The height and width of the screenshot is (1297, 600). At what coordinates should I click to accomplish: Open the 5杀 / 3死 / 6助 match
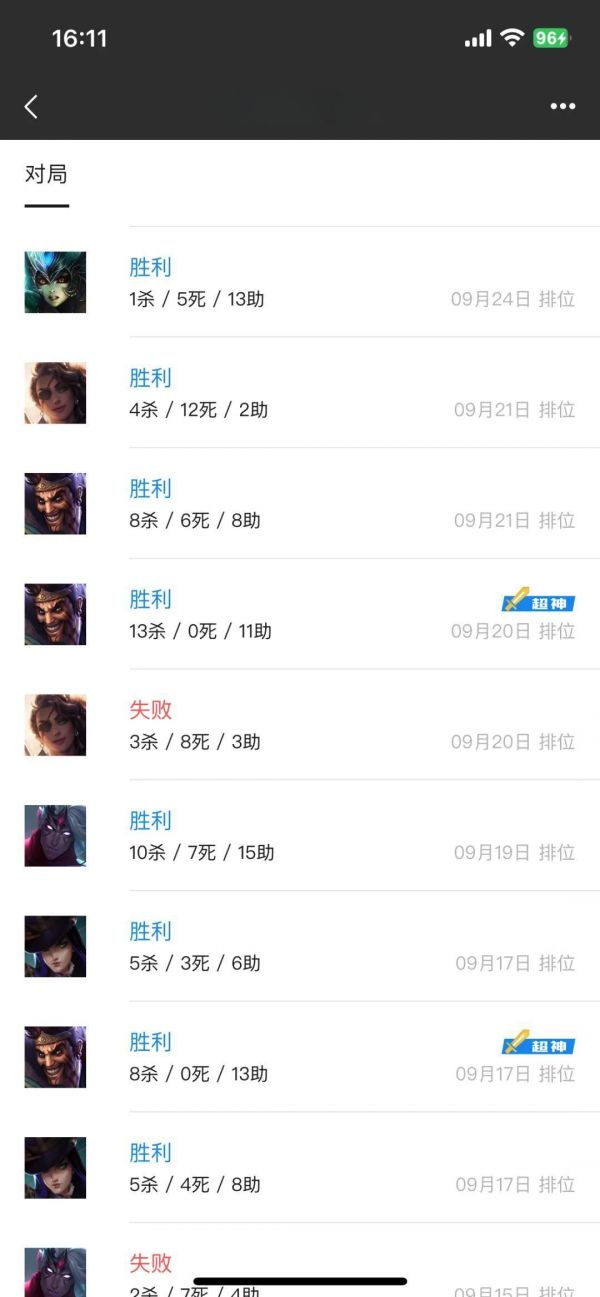[300, 946]
